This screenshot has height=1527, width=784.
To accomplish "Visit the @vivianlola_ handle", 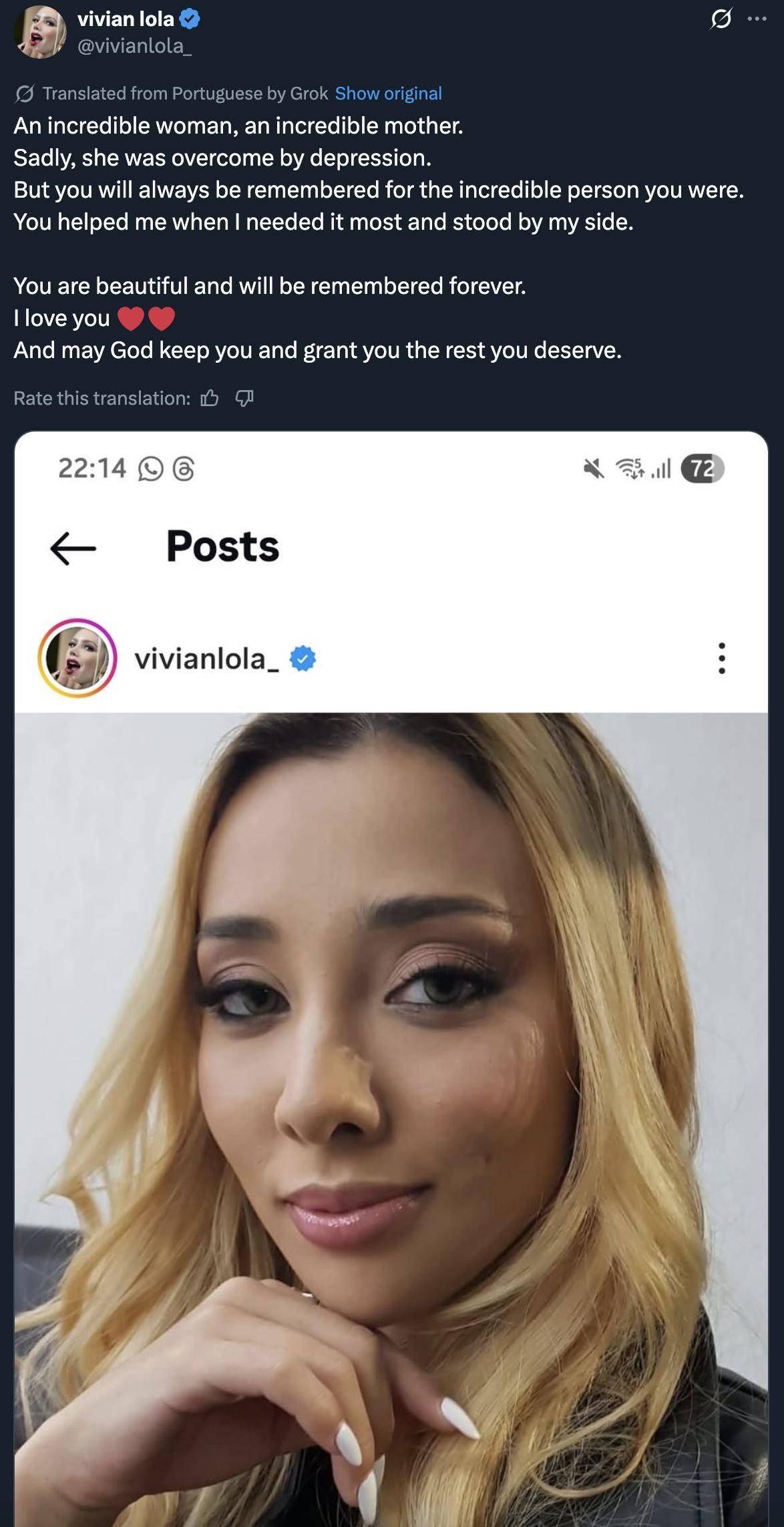I will point(134,45).
